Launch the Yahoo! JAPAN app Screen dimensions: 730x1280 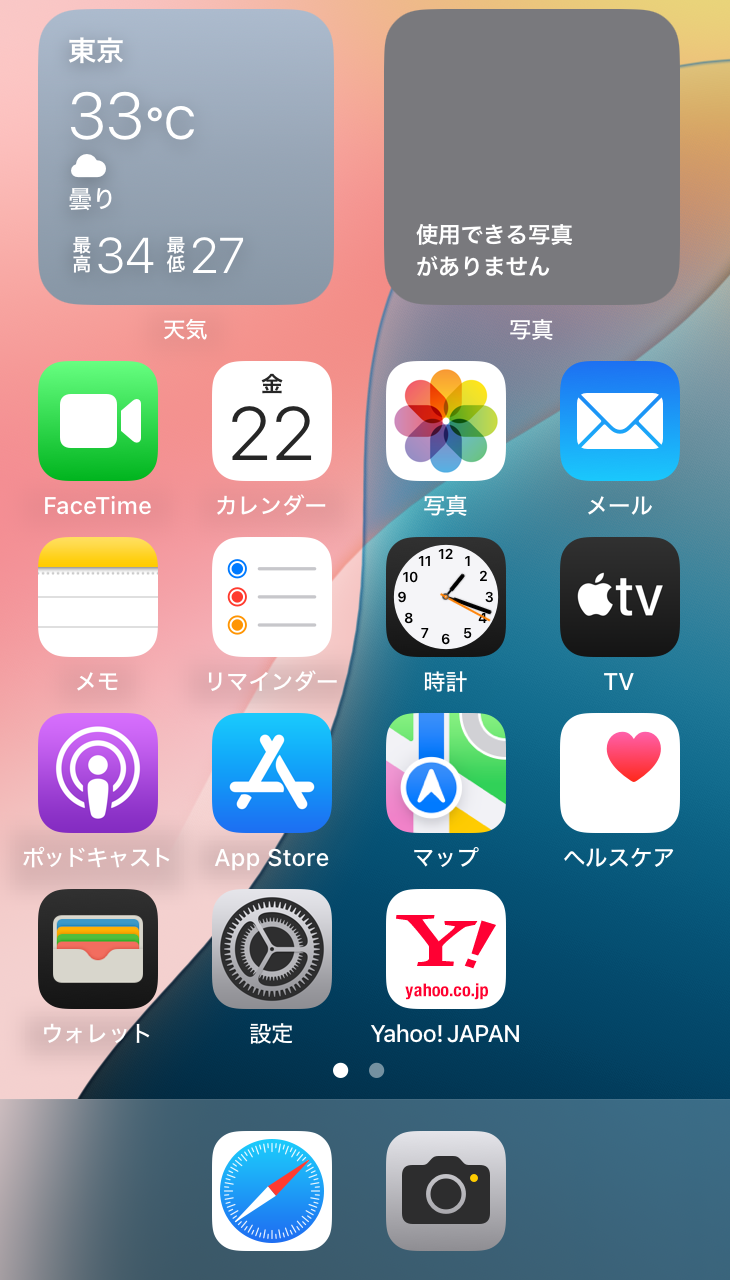pyautogui.click(x=446, y=949)
